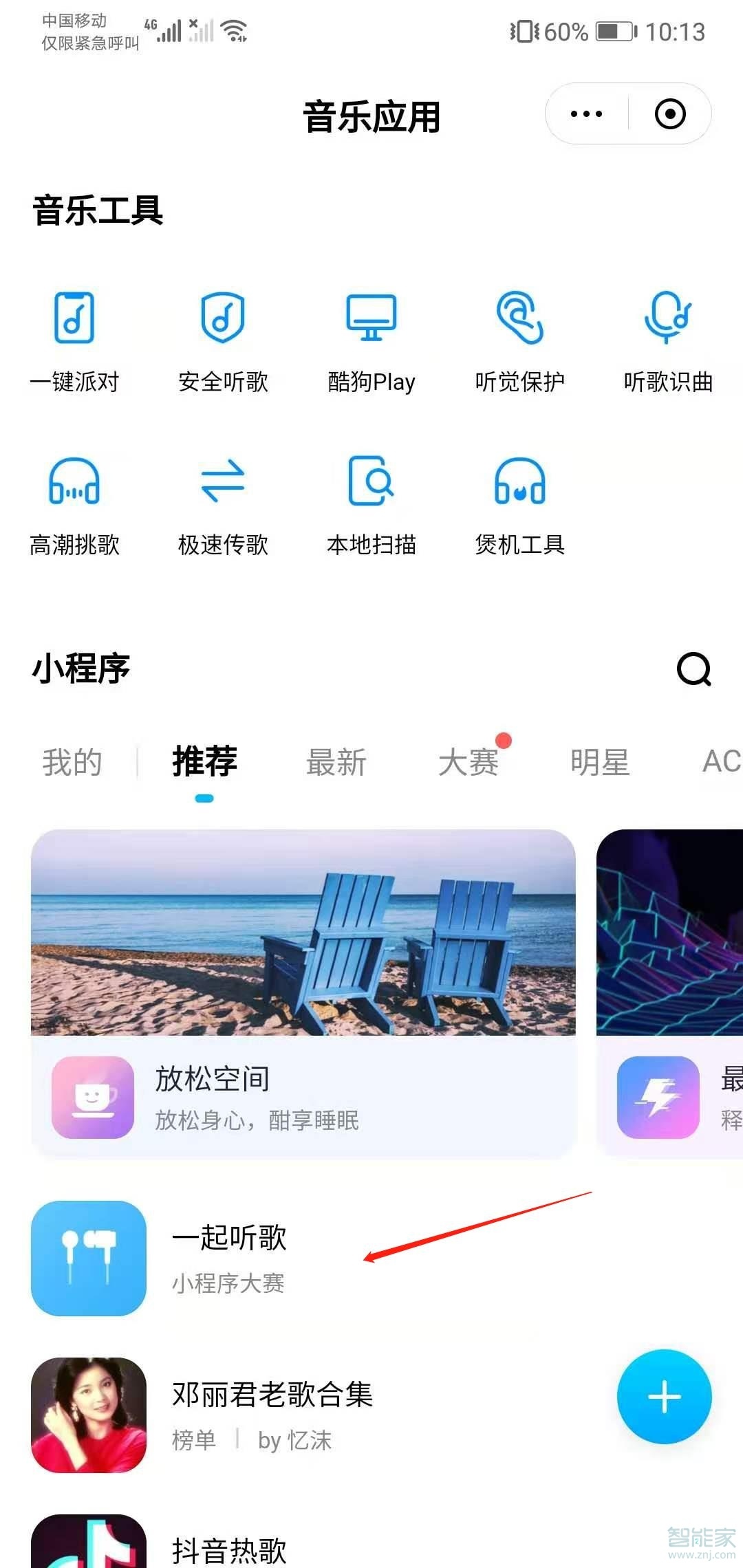The image size is (743, 1568).
Task: Switch to the 明星 tab
Action: click(600, 762)
